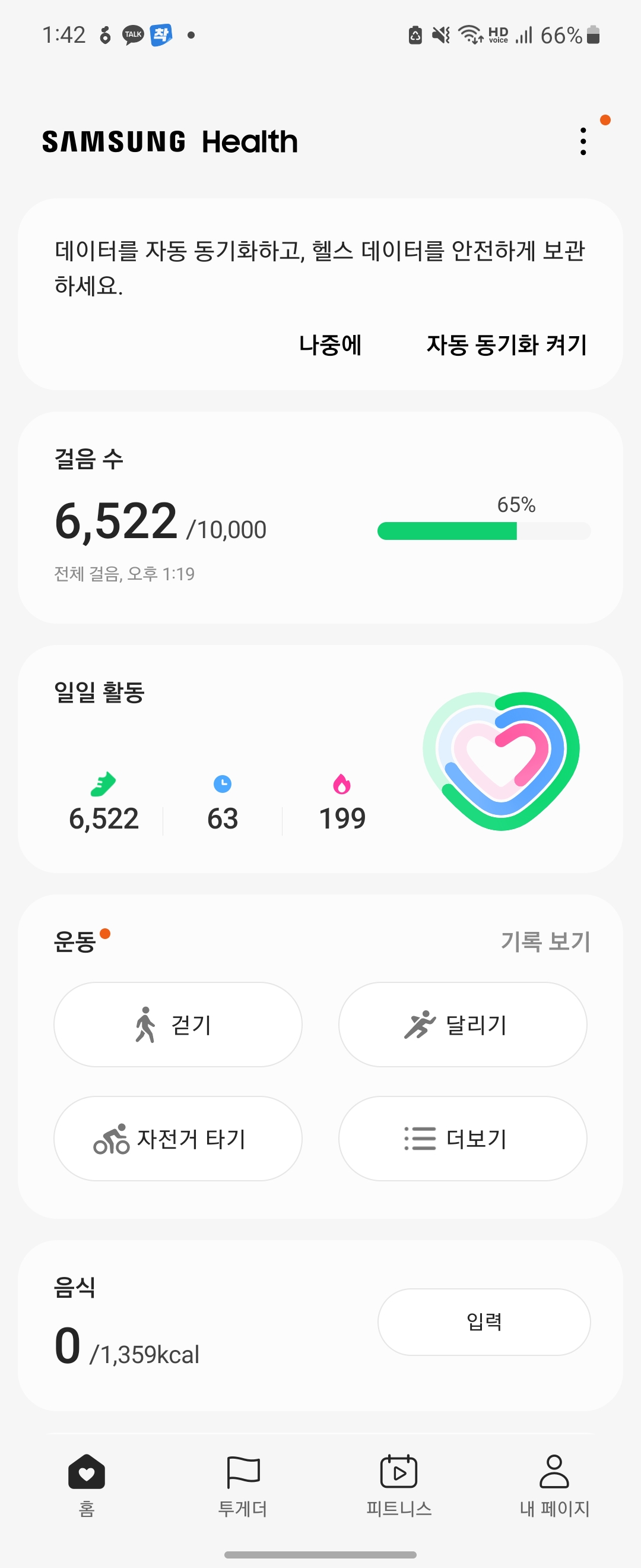Switch to the 투게더 tab
The image size is (641, 1568).
(x=243, y=1484)
